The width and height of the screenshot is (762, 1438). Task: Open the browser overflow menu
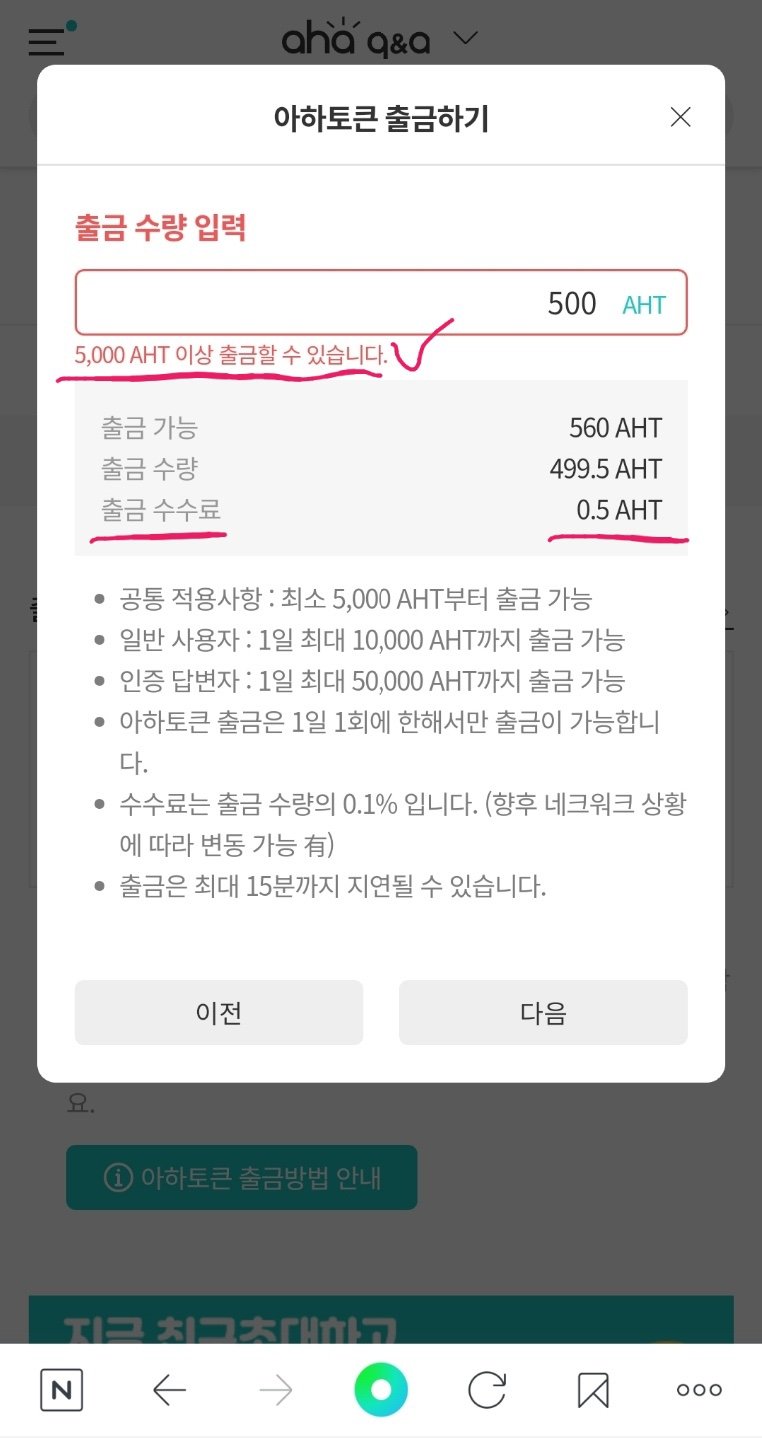point(699,1390)
